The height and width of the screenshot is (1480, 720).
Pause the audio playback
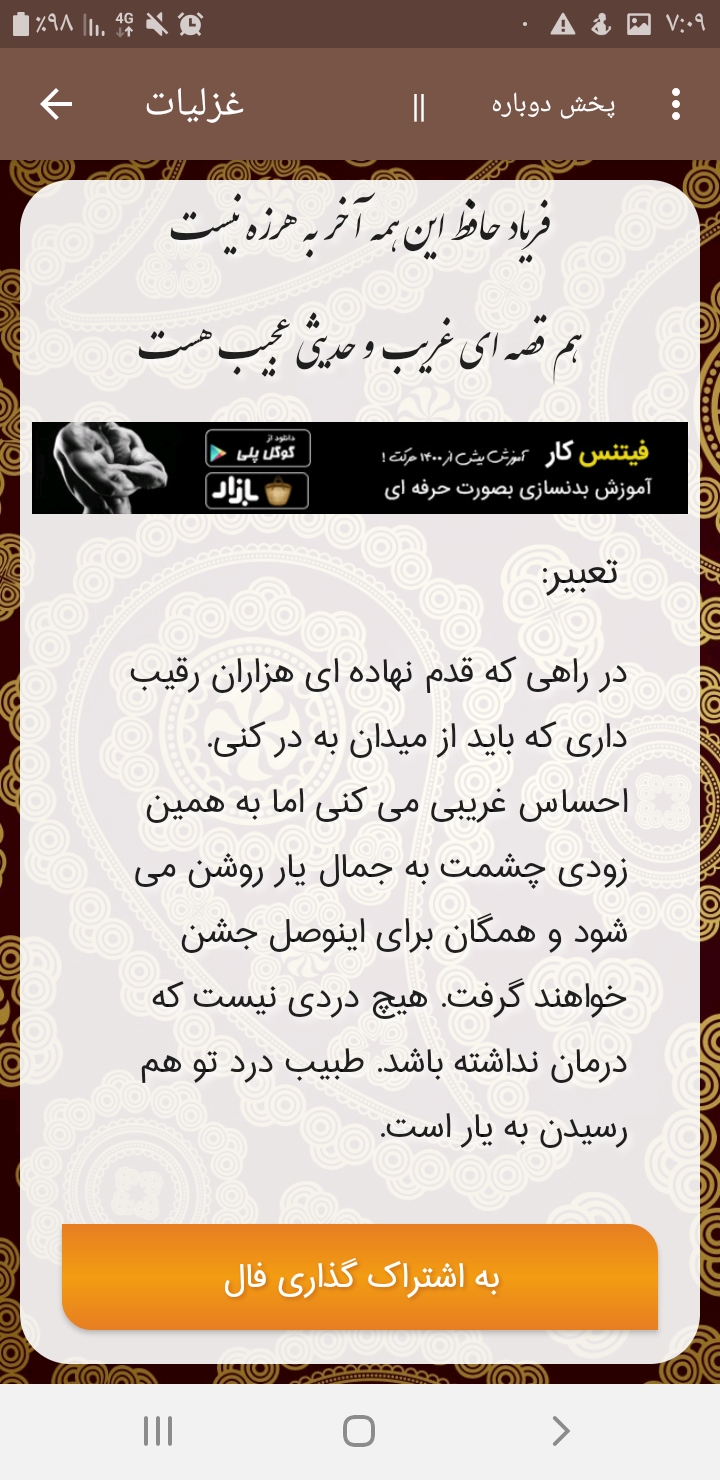click(418, 107)
